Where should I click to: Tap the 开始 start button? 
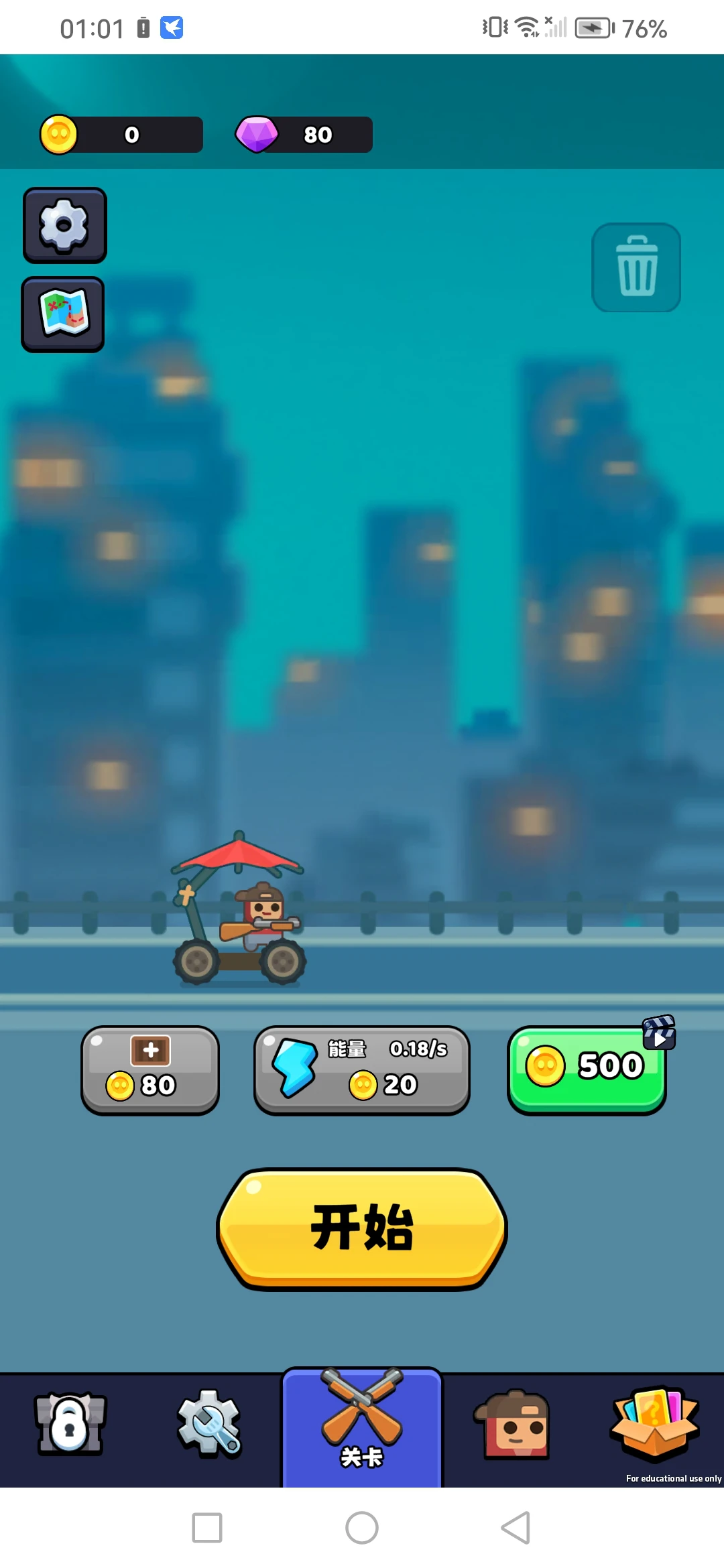[x=362, y=1228]
